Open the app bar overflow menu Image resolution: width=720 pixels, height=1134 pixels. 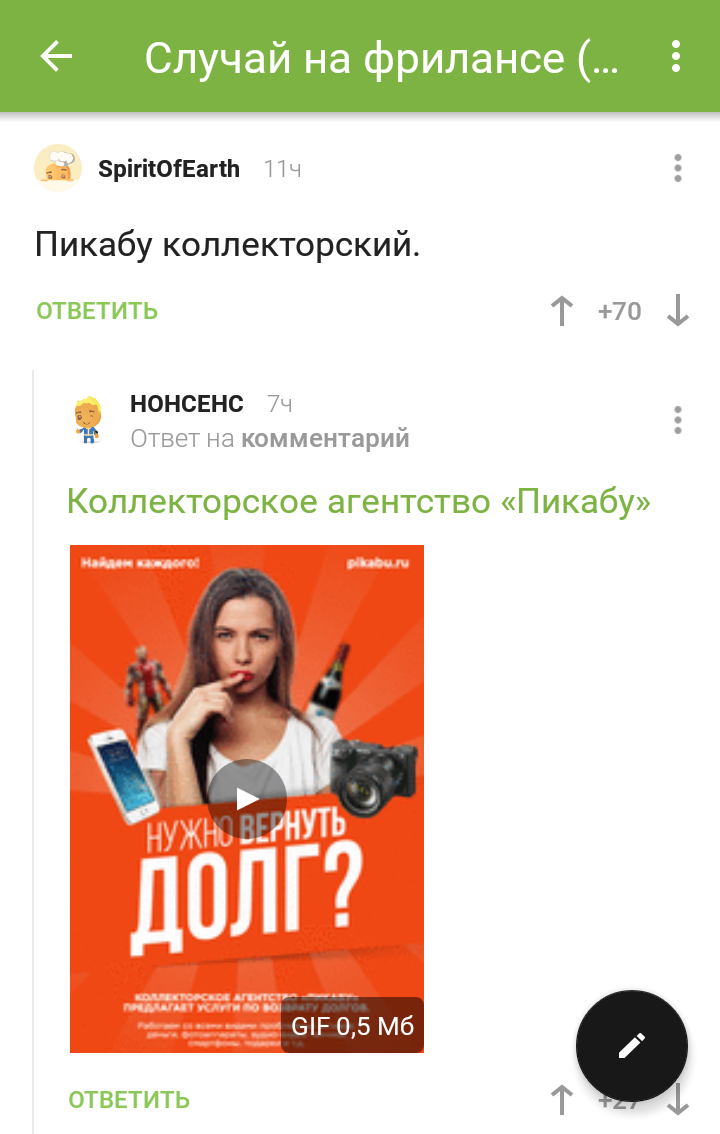tap(677, 57)
